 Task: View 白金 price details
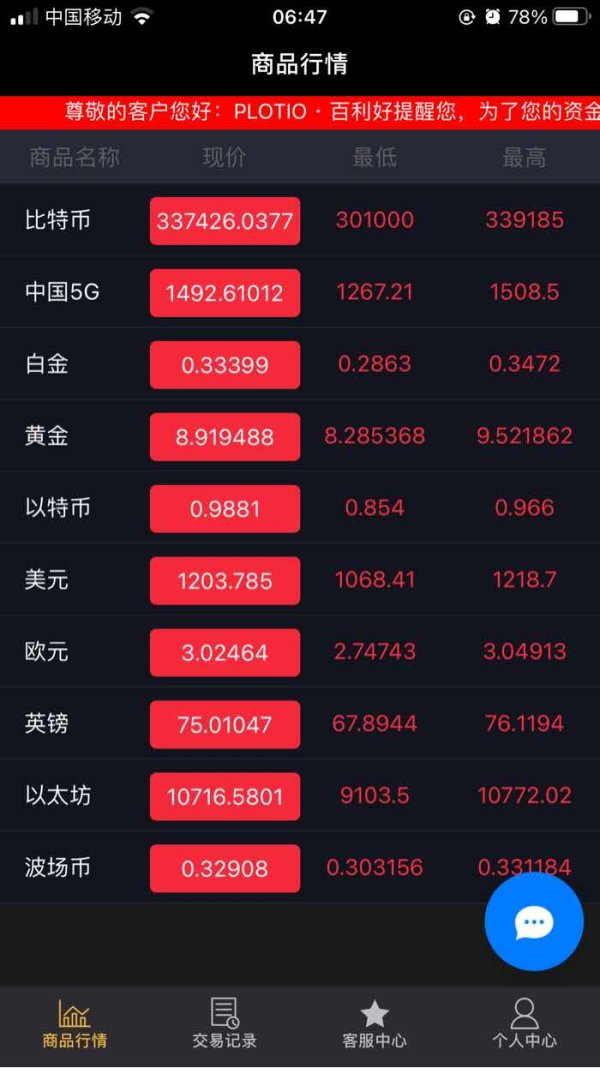(x=300, y=364)
